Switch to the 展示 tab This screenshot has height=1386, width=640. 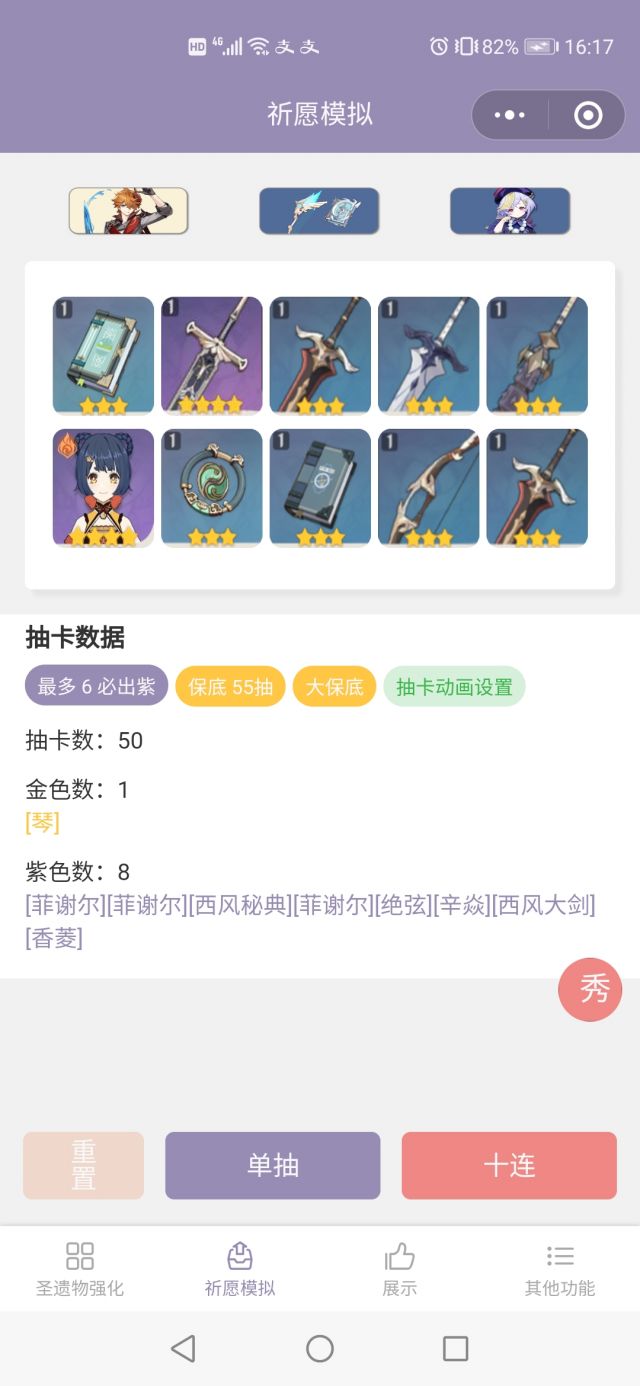[400, 1269]
